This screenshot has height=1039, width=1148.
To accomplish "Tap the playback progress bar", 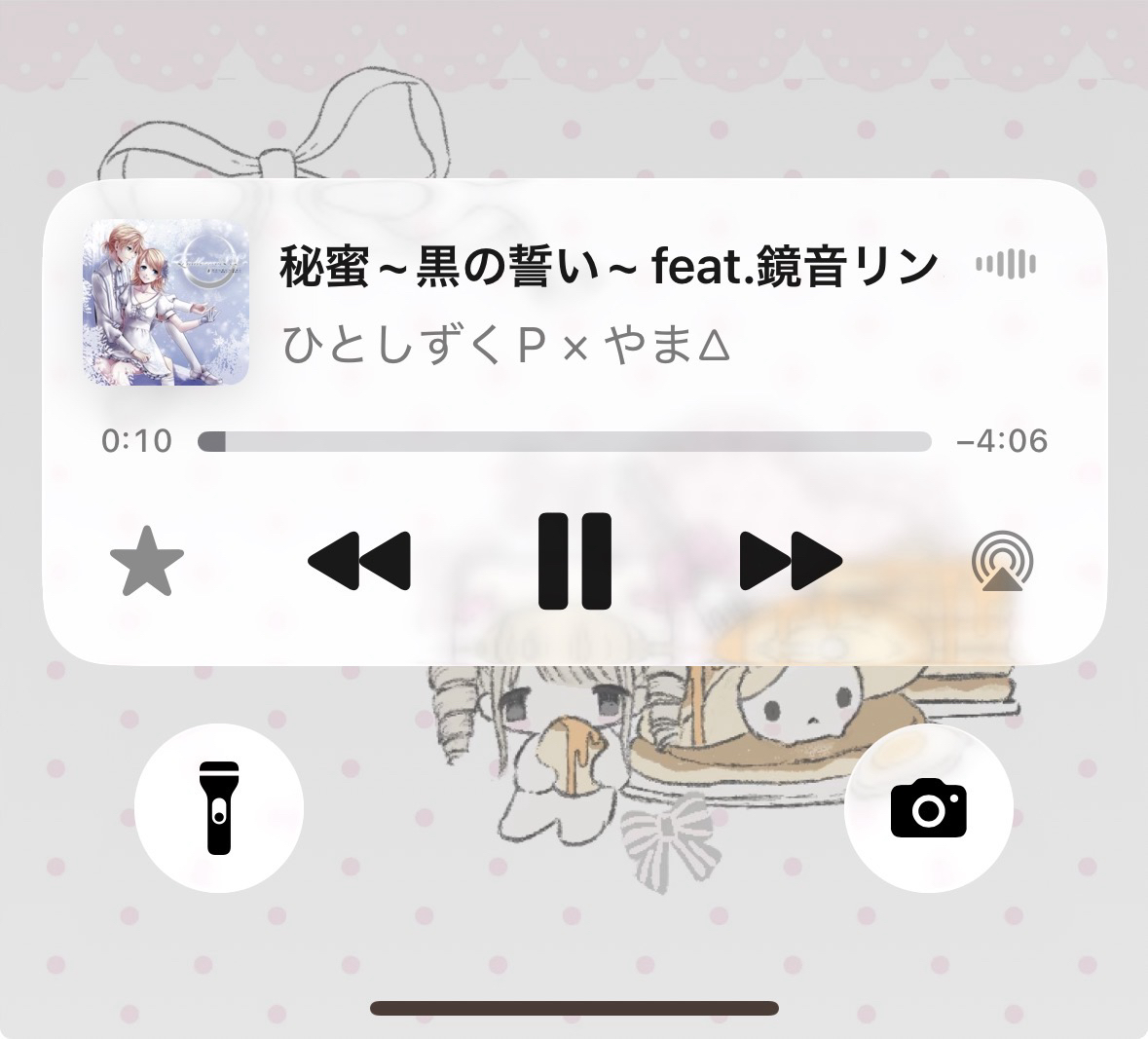I will click(x=565, y=441).
